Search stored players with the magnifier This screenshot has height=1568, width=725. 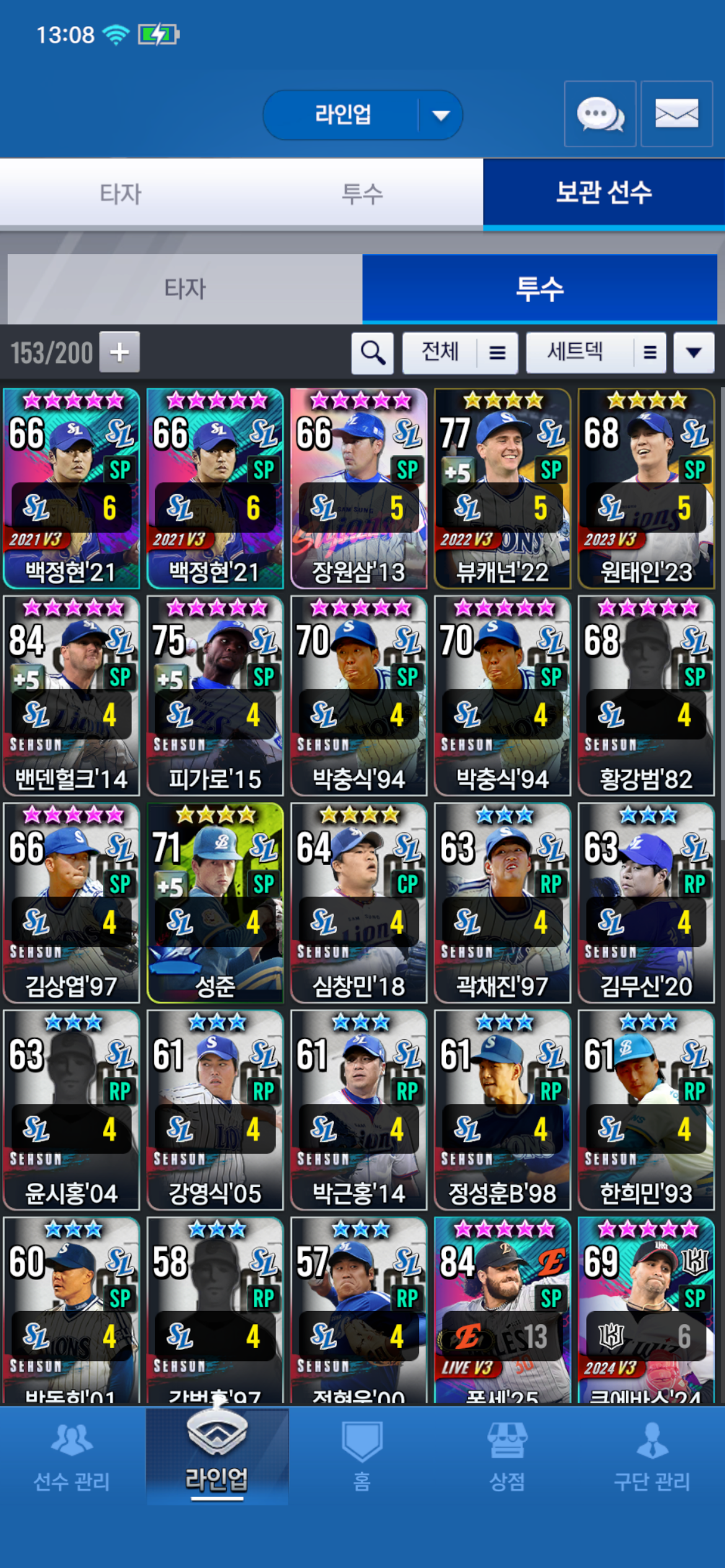(372, 353)
